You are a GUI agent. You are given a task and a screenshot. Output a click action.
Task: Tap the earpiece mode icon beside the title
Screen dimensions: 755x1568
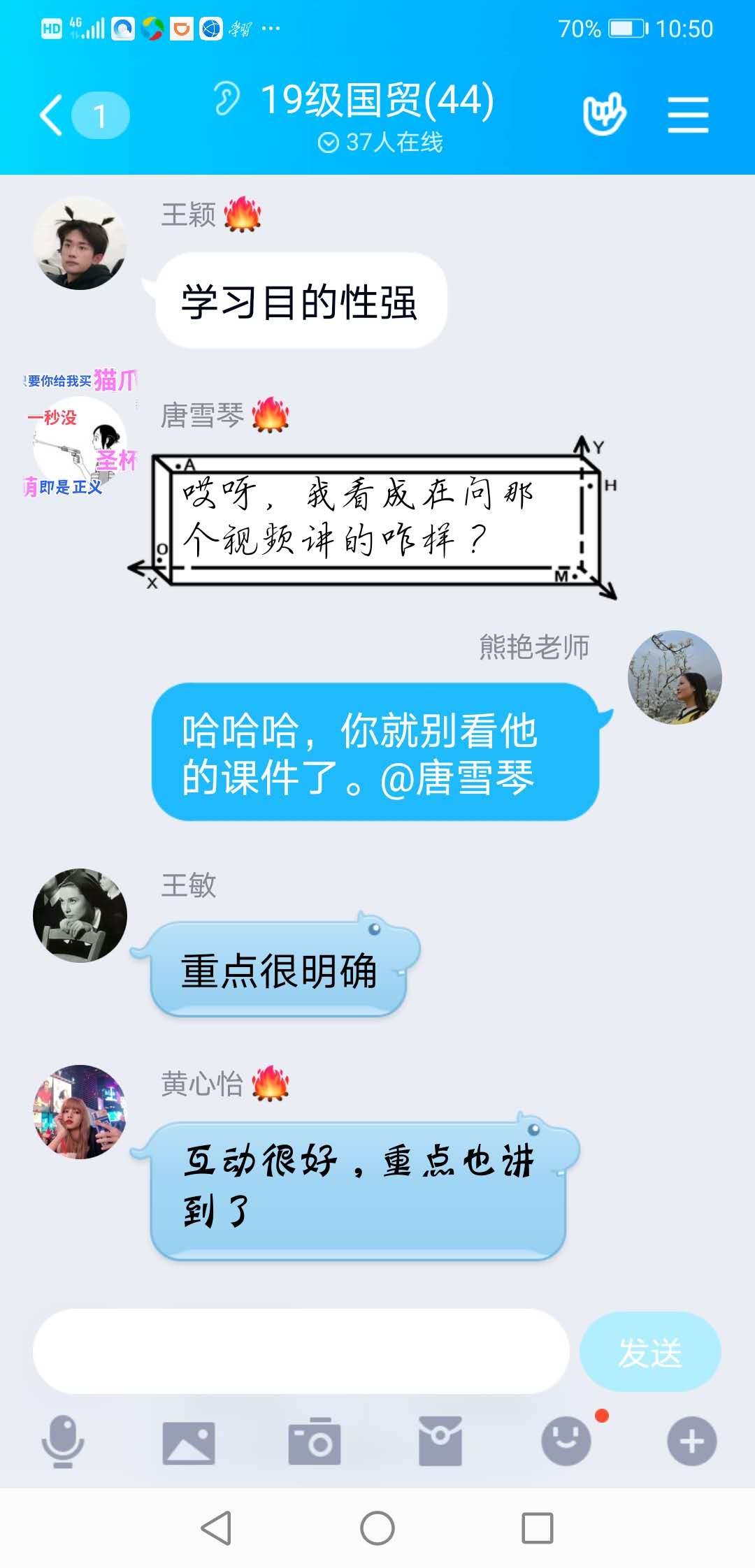tap(226, 98)
